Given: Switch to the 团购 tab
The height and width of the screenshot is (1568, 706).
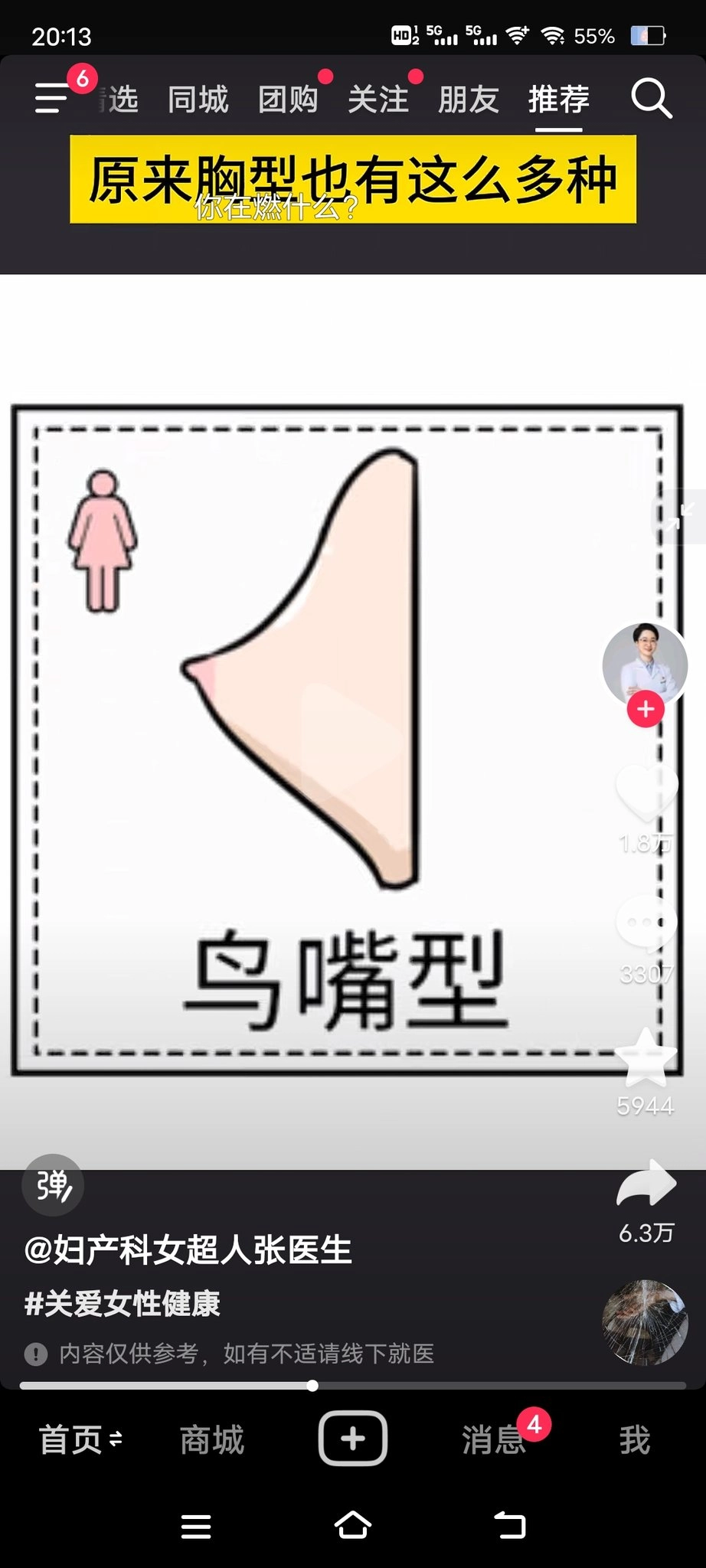Looking at the screenshot, I should coord(288,100).
